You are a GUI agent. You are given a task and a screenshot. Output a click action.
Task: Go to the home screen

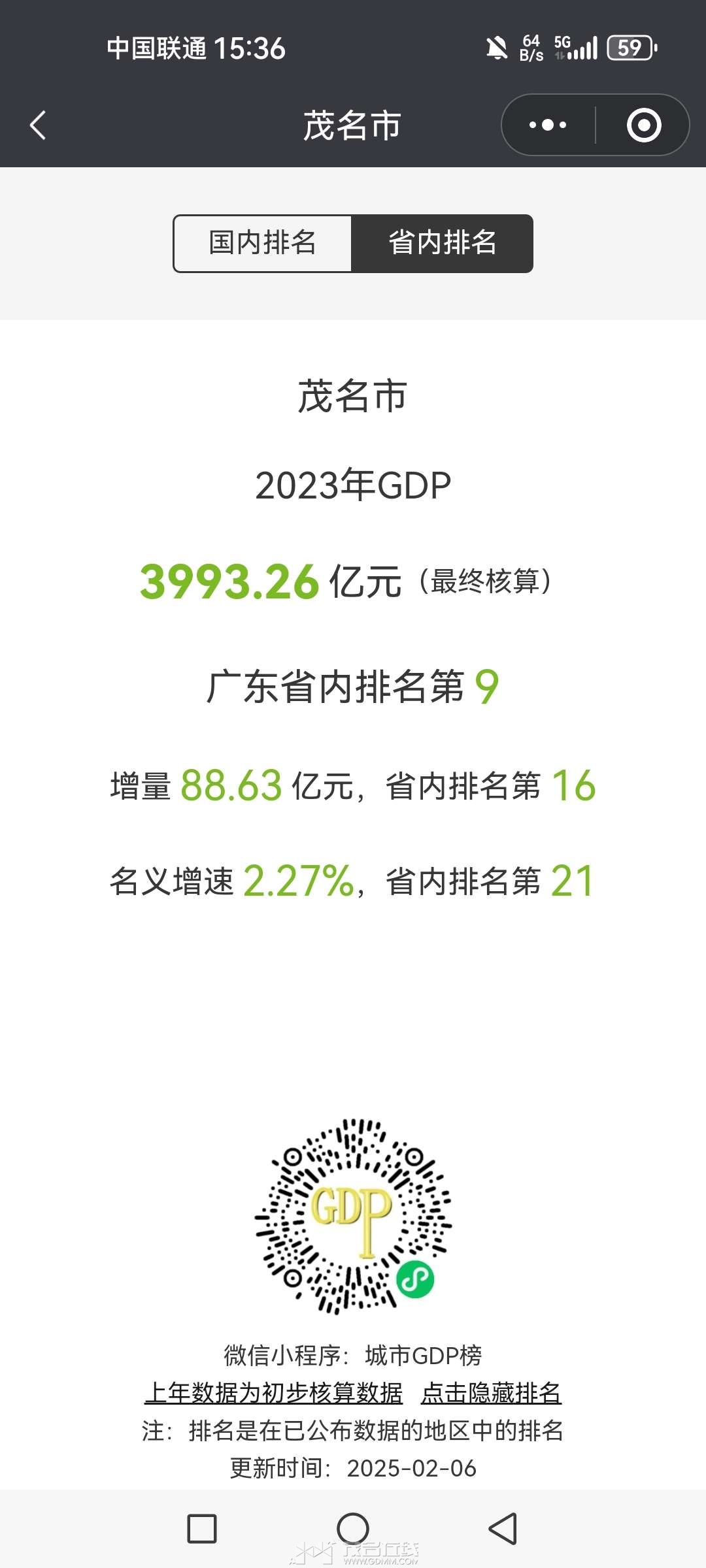[353, 1529]
